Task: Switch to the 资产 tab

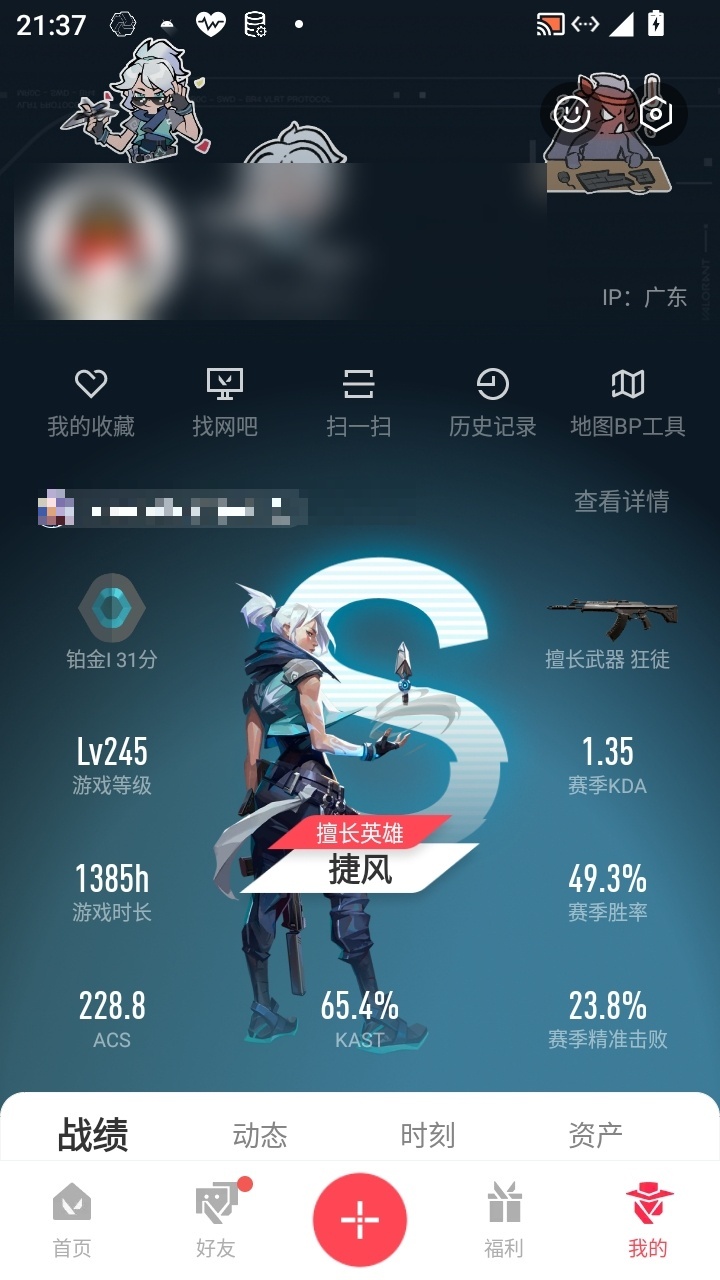Action: (x=596, y=1135)
